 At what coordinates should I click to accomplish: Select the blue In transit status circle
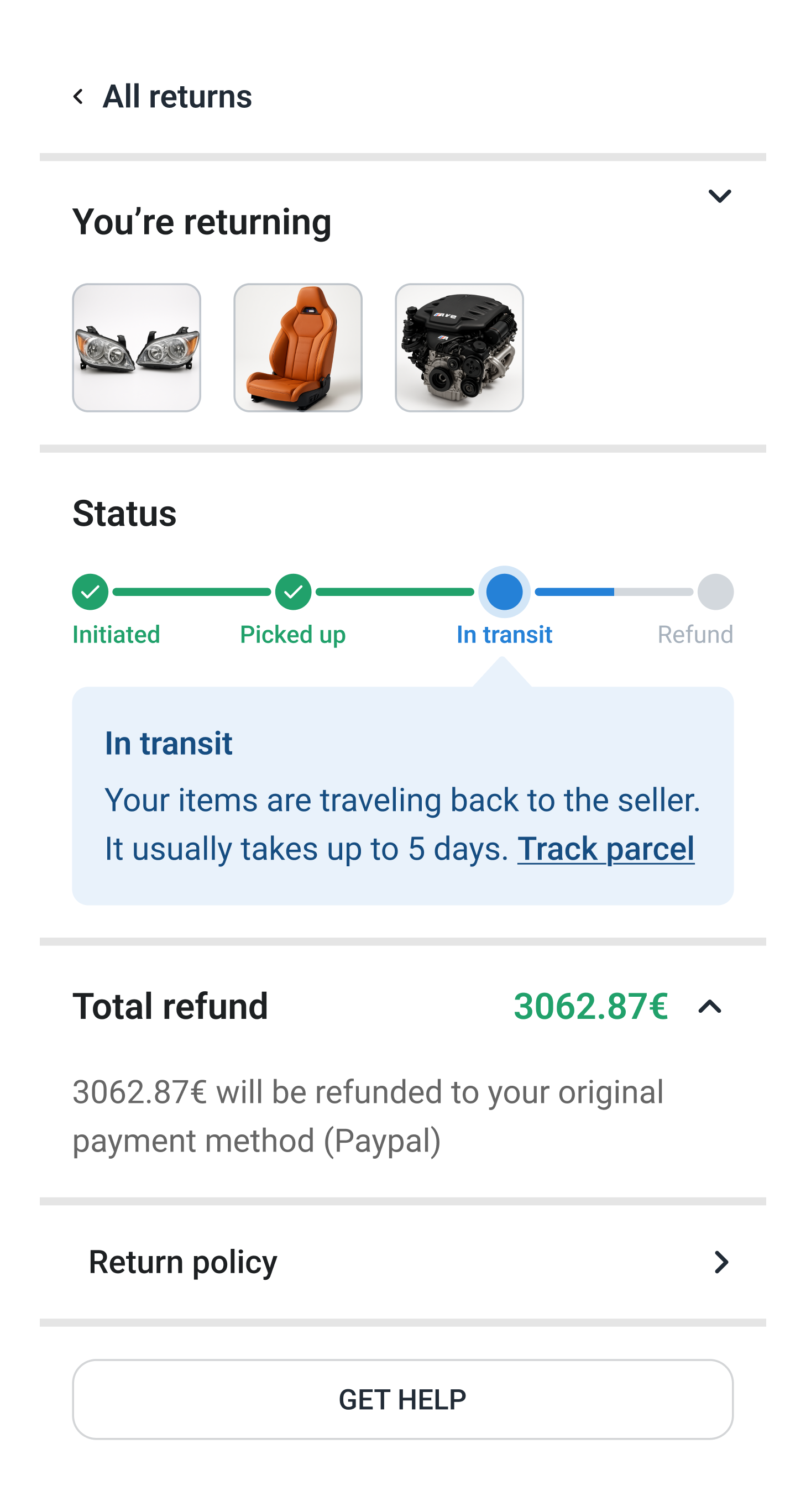(x=504, y=593)
